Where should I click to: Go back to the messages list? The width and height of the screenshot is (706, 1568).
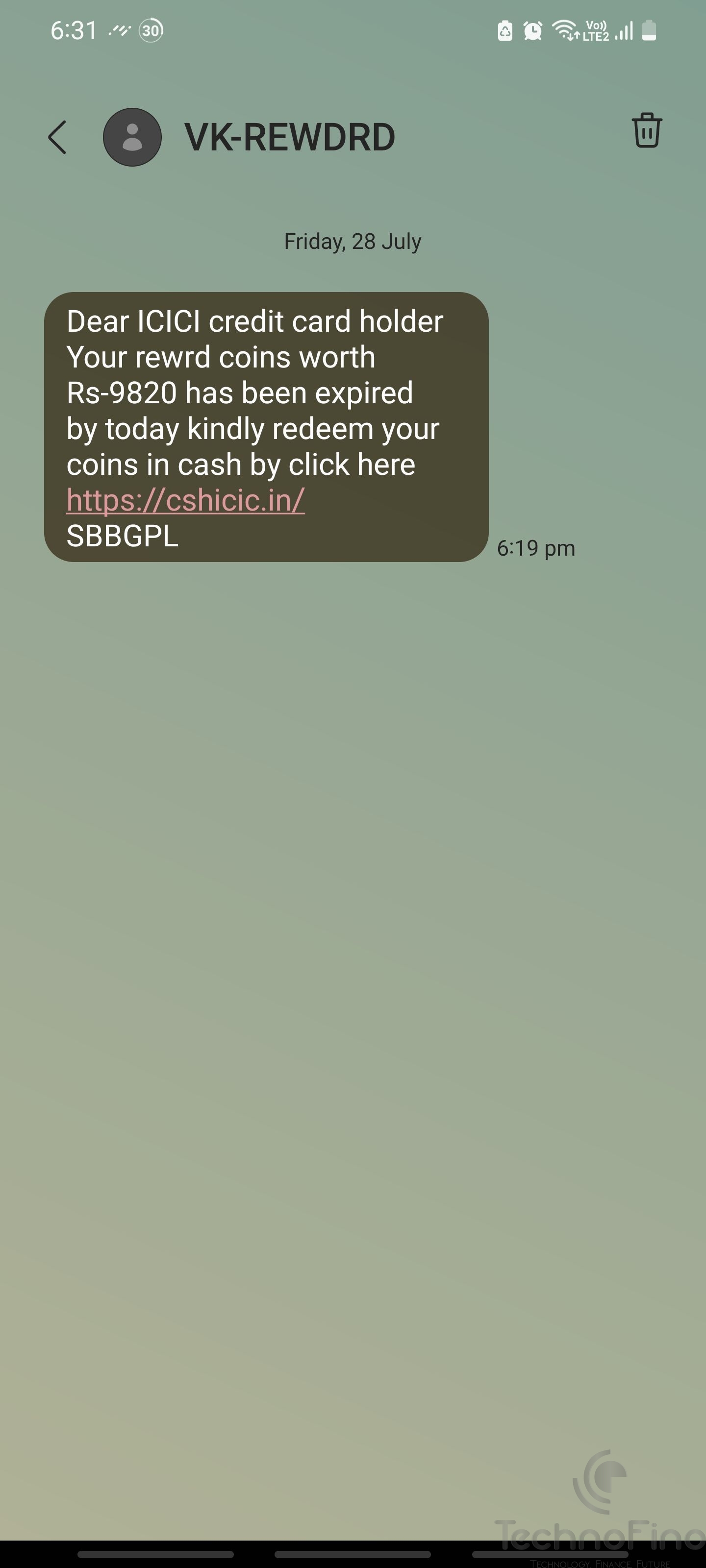point(57,137)
